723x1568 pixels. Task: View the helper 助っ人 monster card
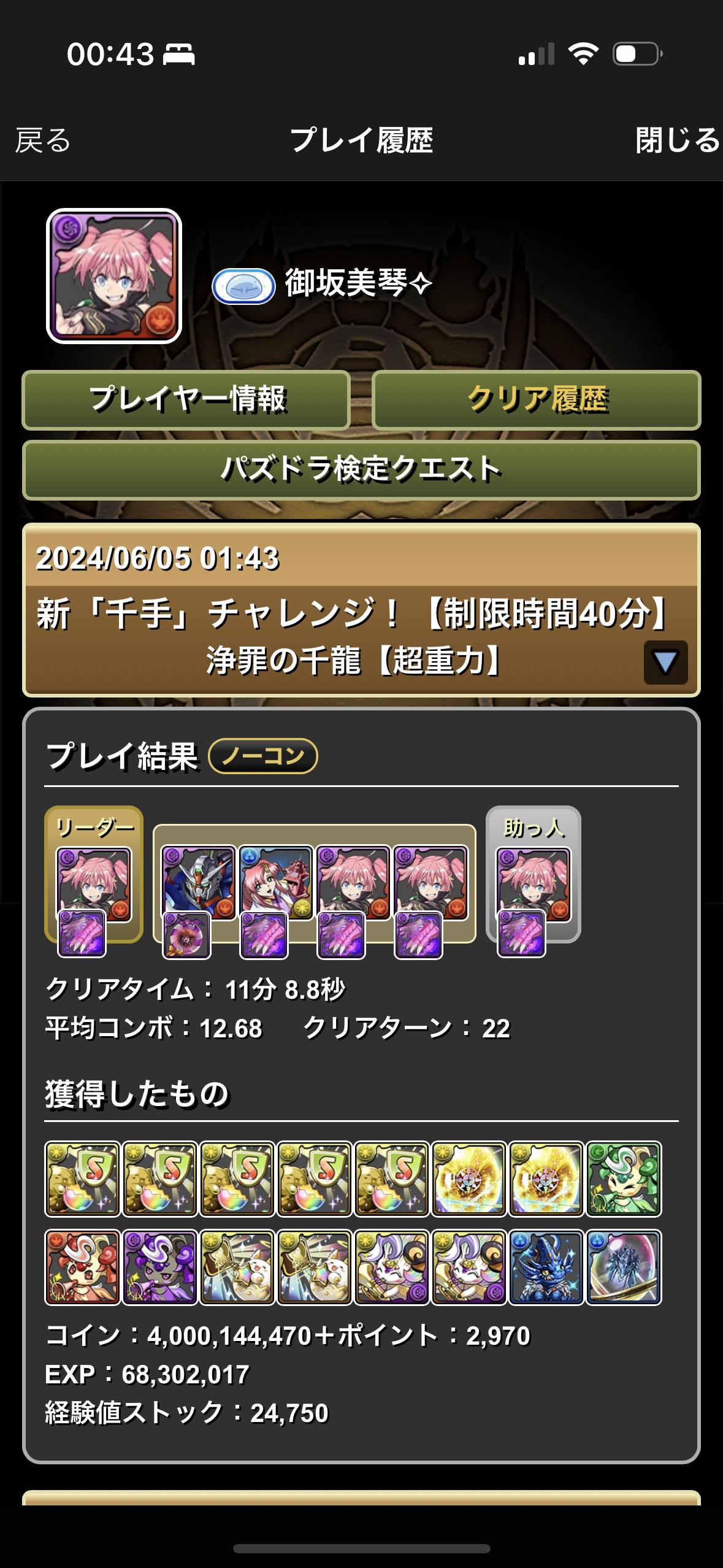(533, 882)
